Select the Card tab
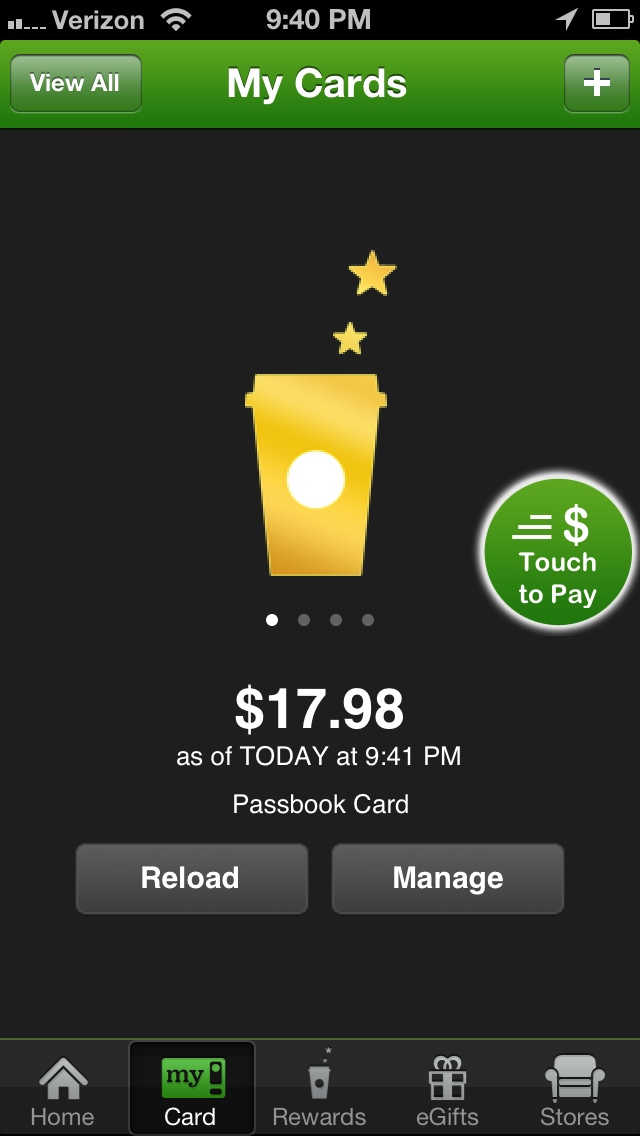 click(x=191, y=1090)
